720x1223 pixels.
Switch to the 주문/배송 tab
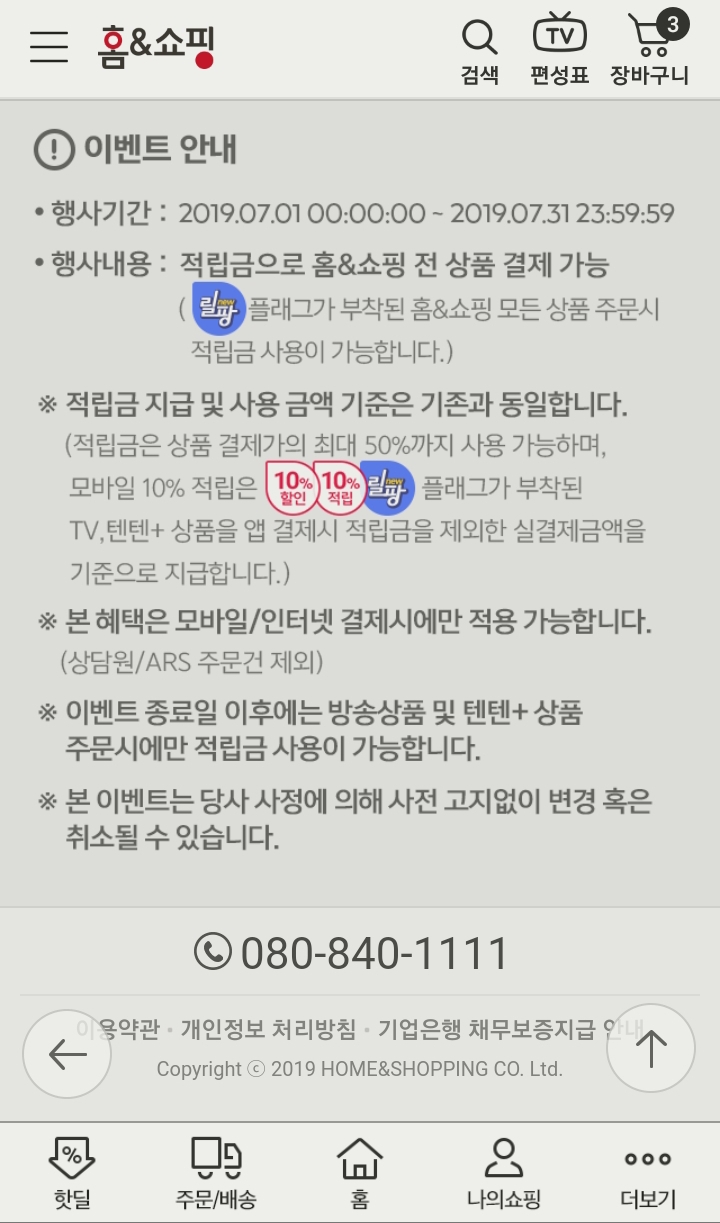[x=216, y=1172]
